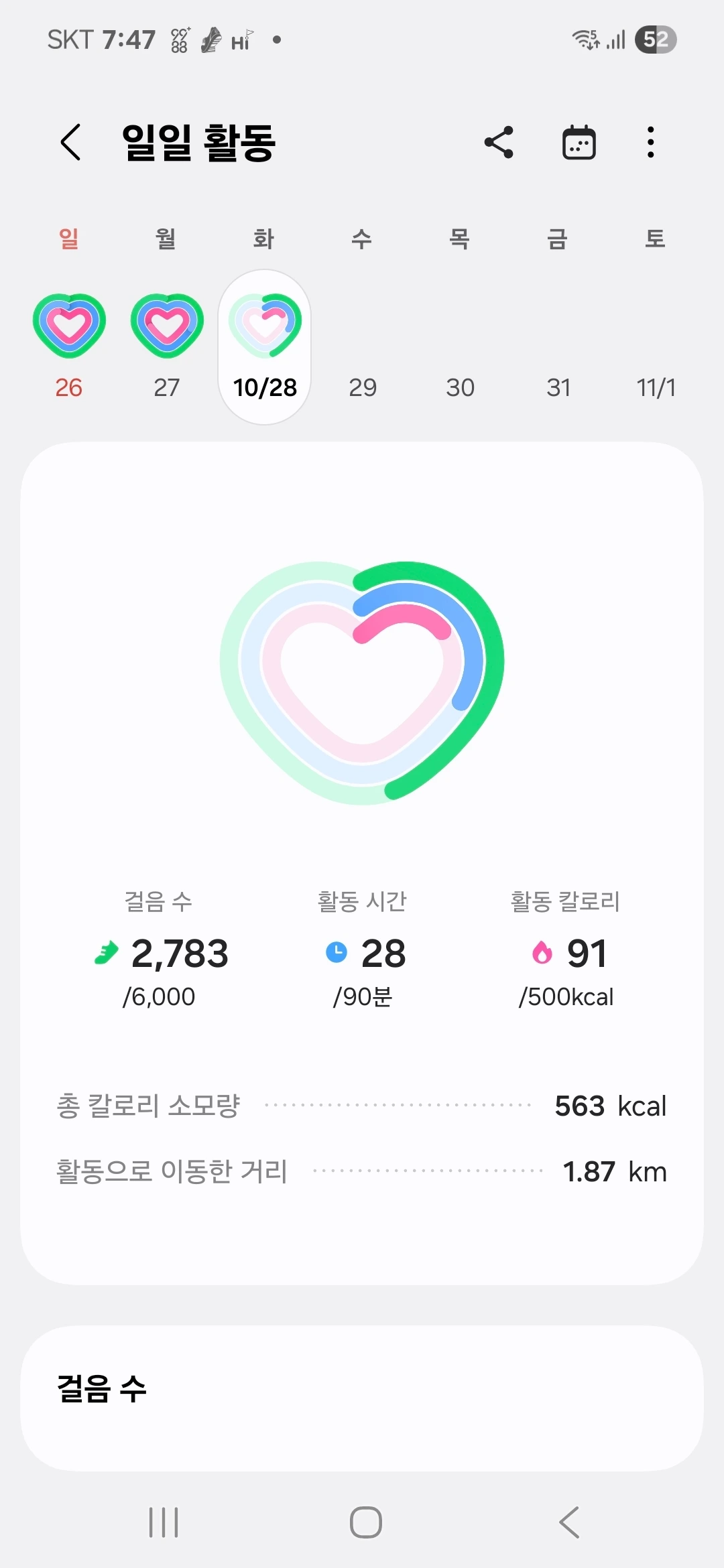The height and width of the screenshot is (1568, 724).
Task: Open the 걸음 수 card
Action: click(x=362, y=1398)
